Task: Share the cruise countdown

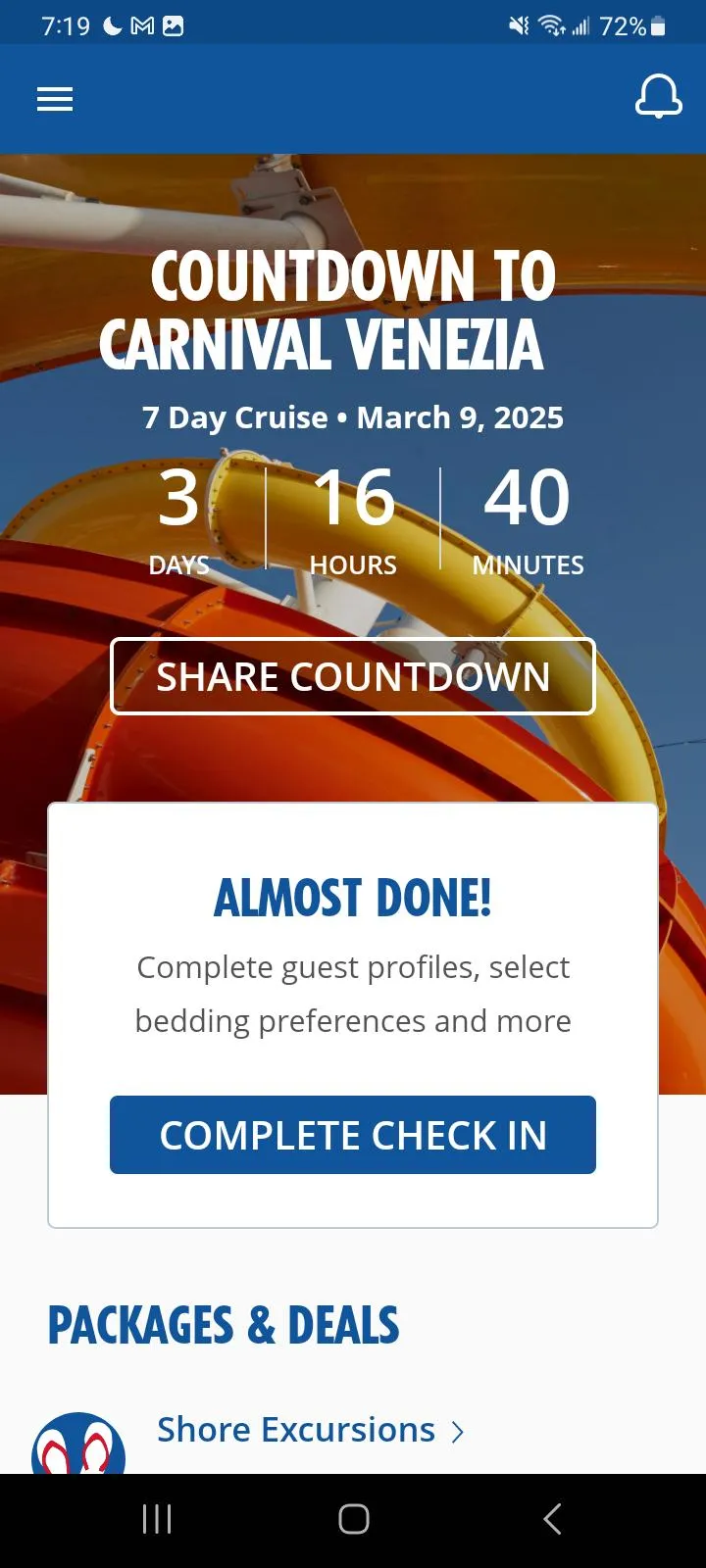Action: [353, 676]
